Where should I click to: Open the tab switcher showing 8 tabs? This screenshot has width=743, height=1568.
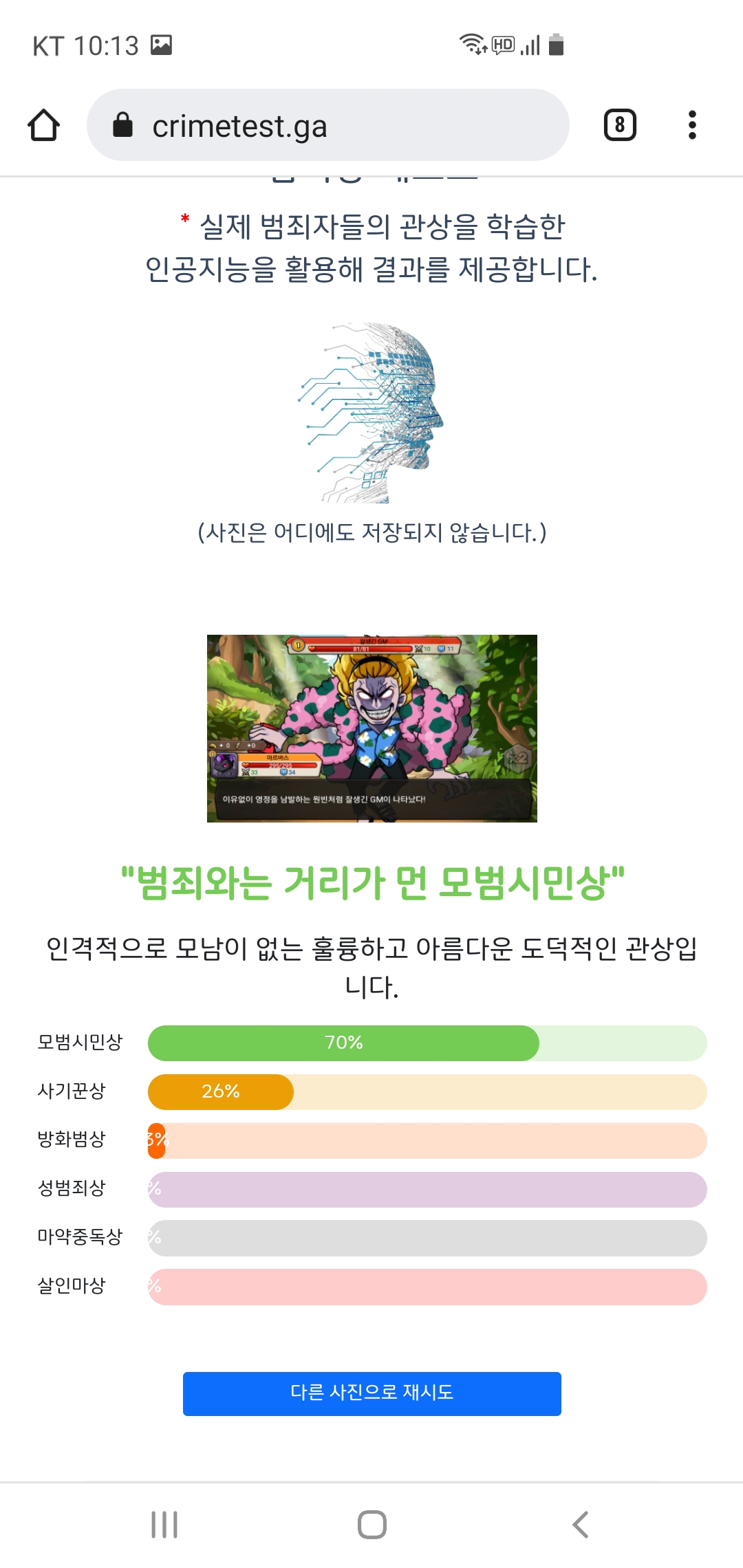pos(619,125)
